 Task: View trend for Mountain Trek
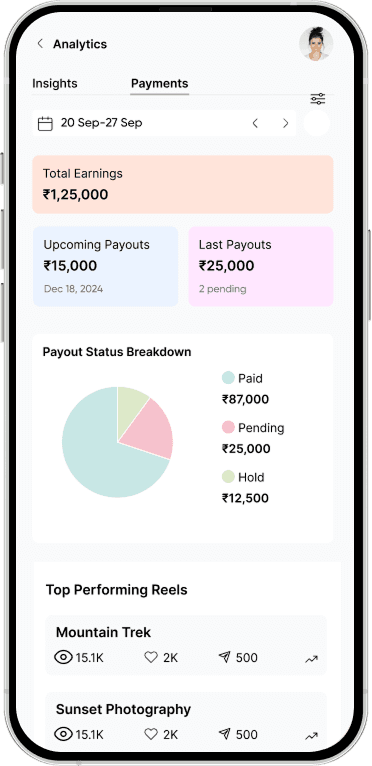tap(311, 659)
